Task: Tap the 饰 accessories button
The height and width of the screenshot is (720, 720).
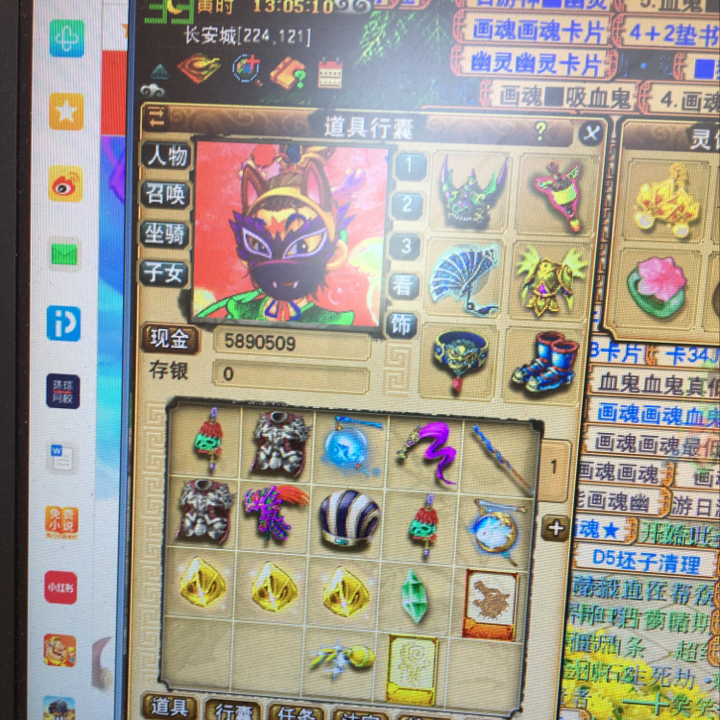Action: pyautogui.click(x=400, y=324)
